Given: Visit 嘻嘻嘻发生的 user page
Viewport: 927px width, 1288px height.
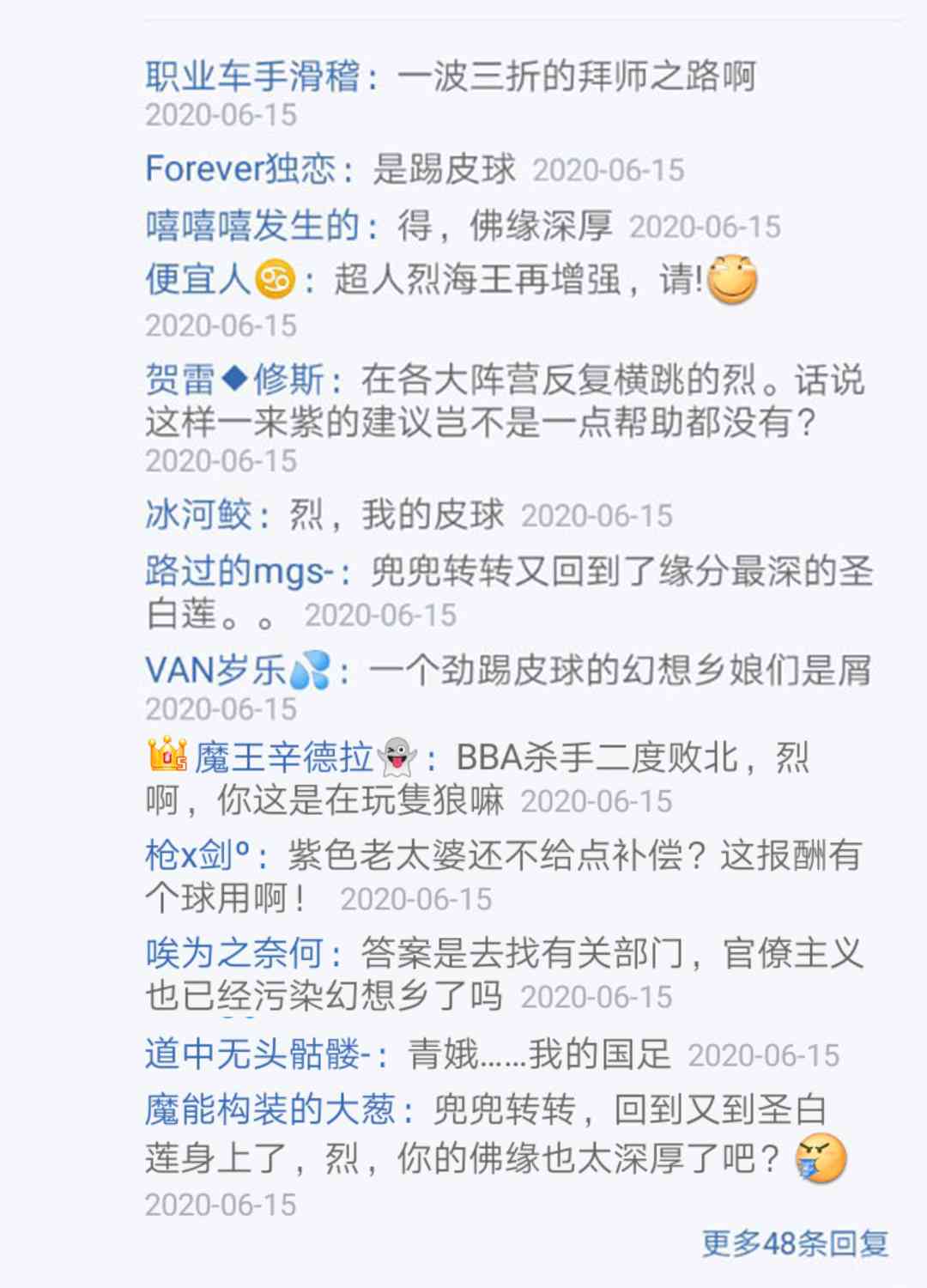Looking at the screenshot, I should pyautogui.click(x=252, y=225).
